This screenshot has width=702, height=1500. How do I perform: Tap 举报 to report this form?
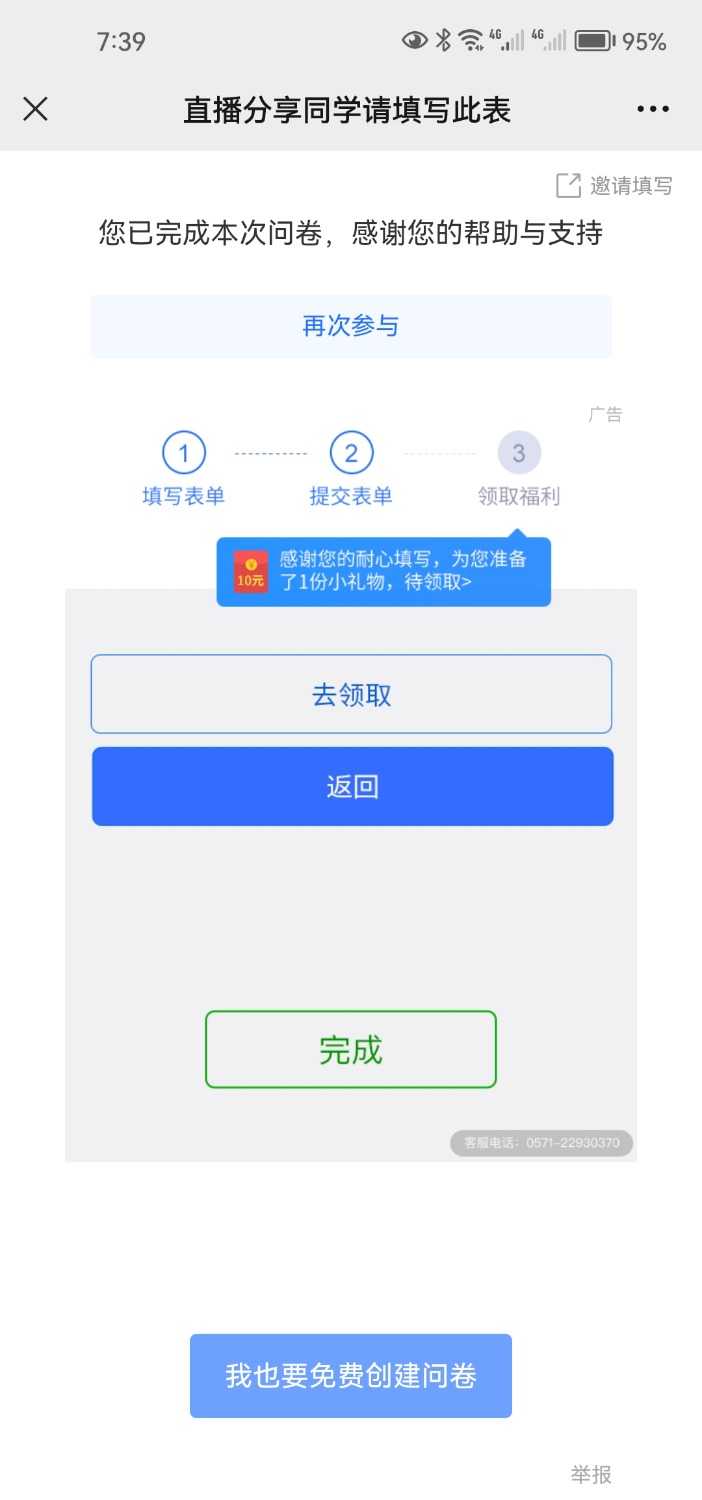591,1474
